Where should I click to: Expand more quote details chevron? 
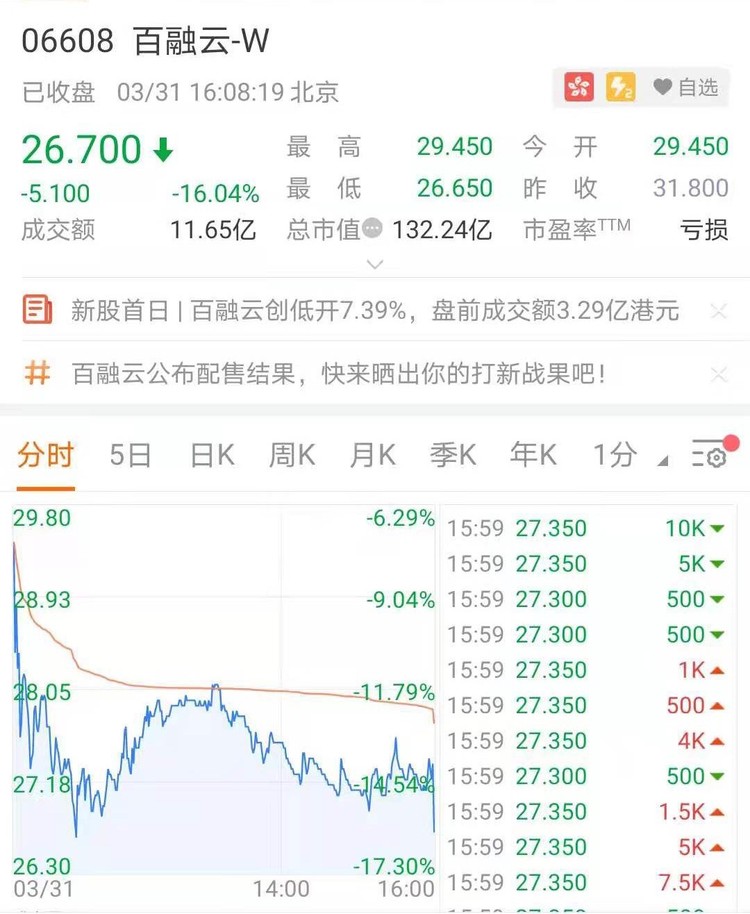tap(375, 265)
